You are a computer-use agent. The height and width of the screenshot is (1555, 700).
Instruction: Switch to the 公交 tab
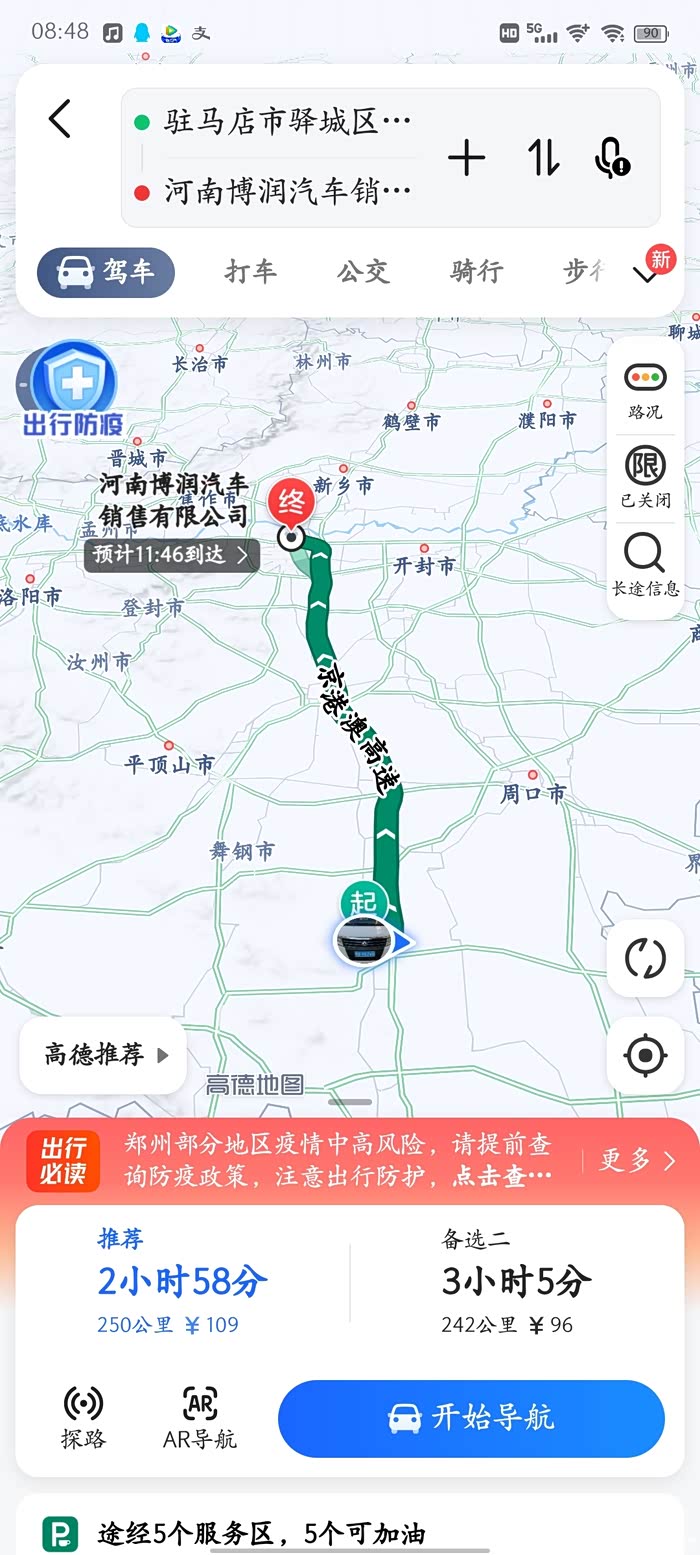(362, 272)
